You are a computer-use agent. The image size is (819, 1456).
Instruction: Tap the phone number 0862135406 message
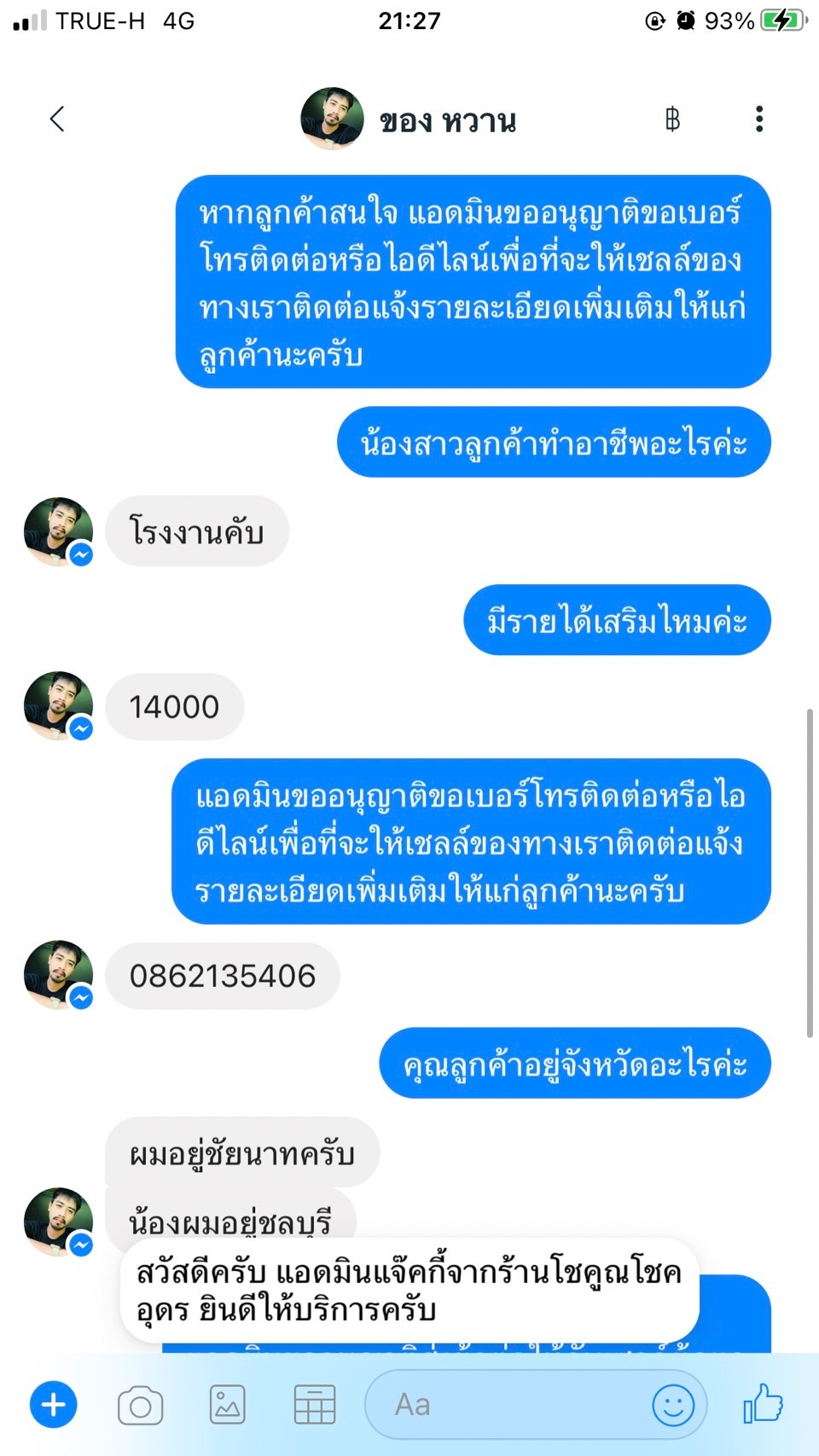tap(223, 976)
